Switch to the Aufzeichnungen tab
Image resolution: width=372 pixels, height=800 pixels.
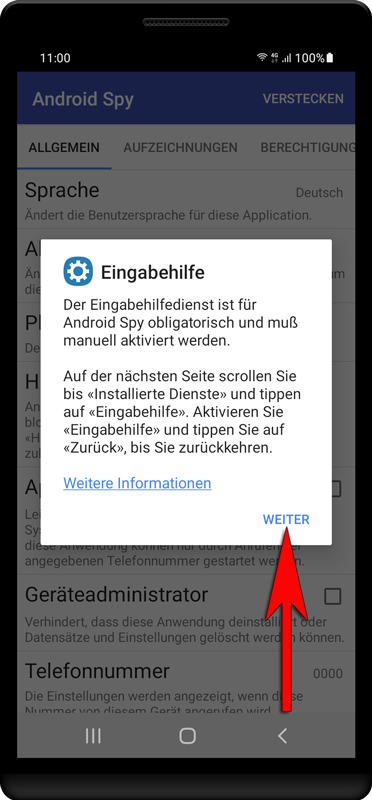(x=180, y=147)
